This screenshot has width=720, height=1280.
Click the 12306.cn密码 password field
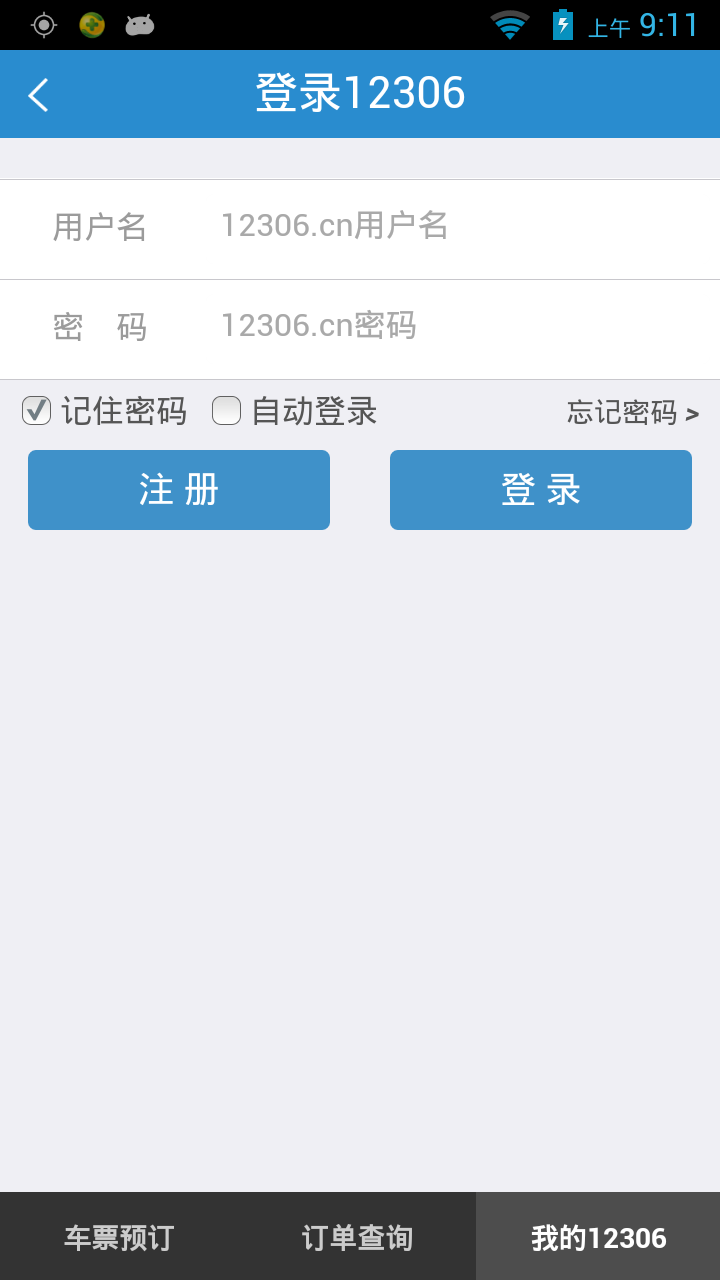tap(400, 328)
